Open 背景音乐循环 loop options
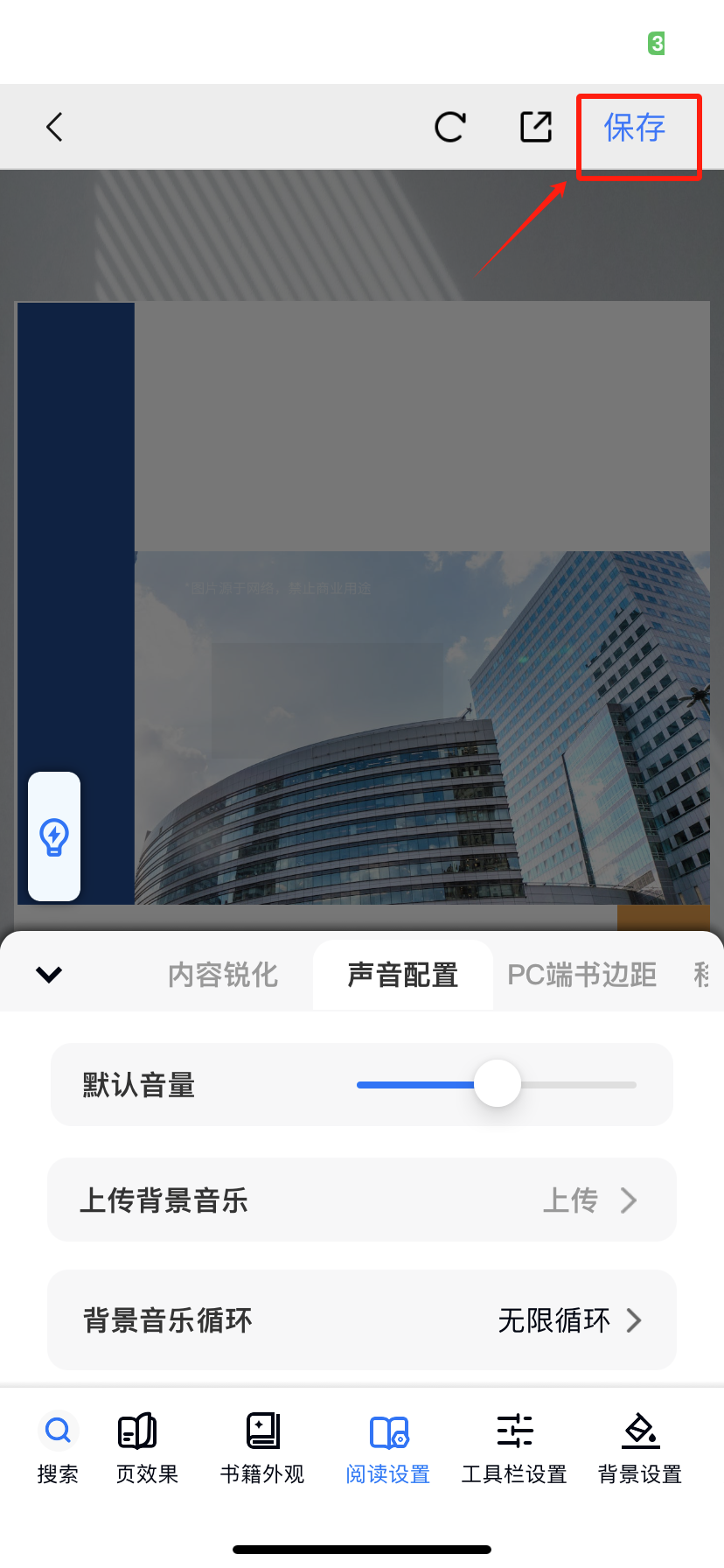 point(362,1319)
